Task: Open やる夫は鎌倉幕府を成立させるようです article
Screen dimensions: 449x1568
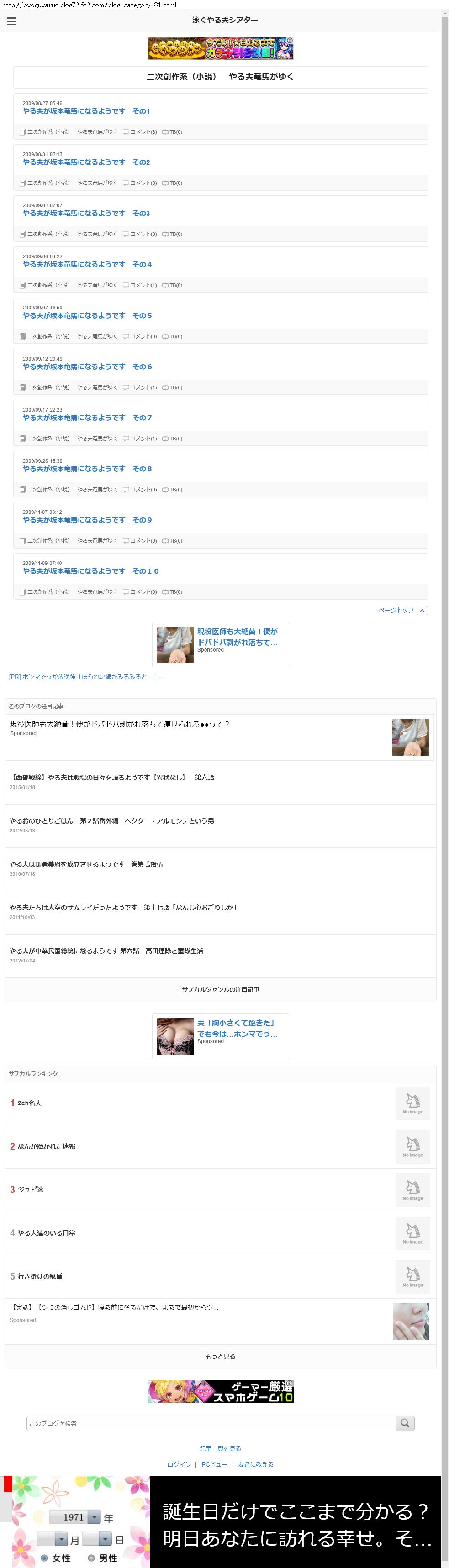Action: click(86, 864)
